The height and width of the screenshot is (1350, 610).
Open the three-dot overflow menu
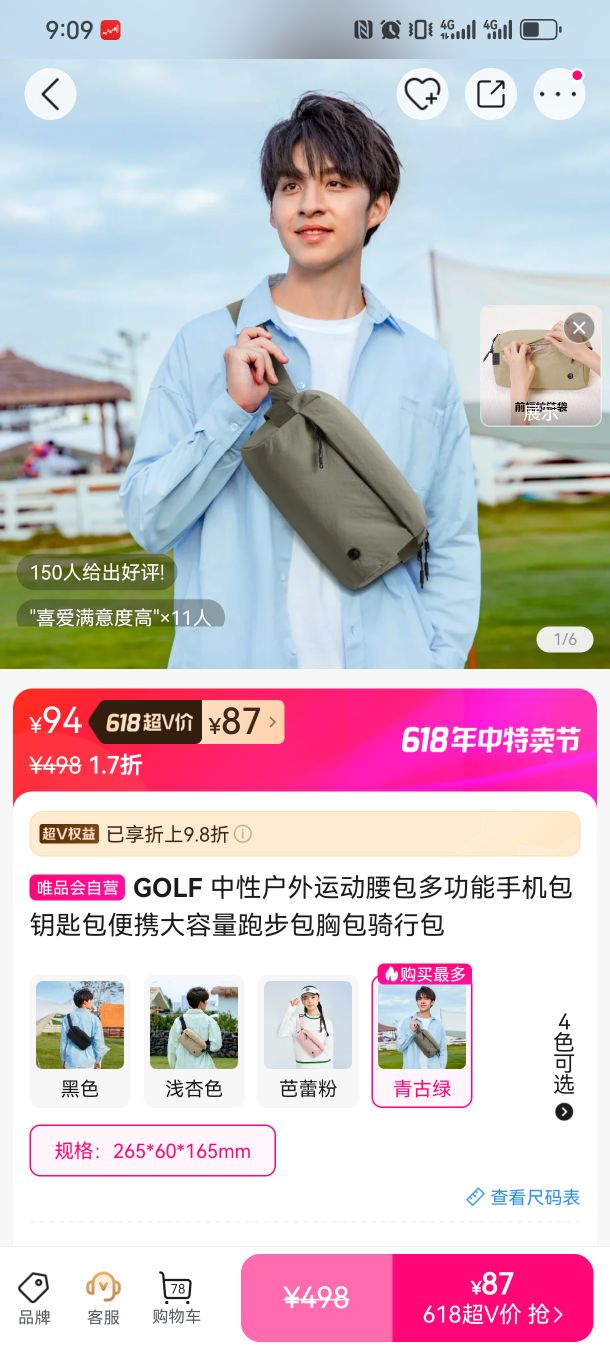click(559, 94)
